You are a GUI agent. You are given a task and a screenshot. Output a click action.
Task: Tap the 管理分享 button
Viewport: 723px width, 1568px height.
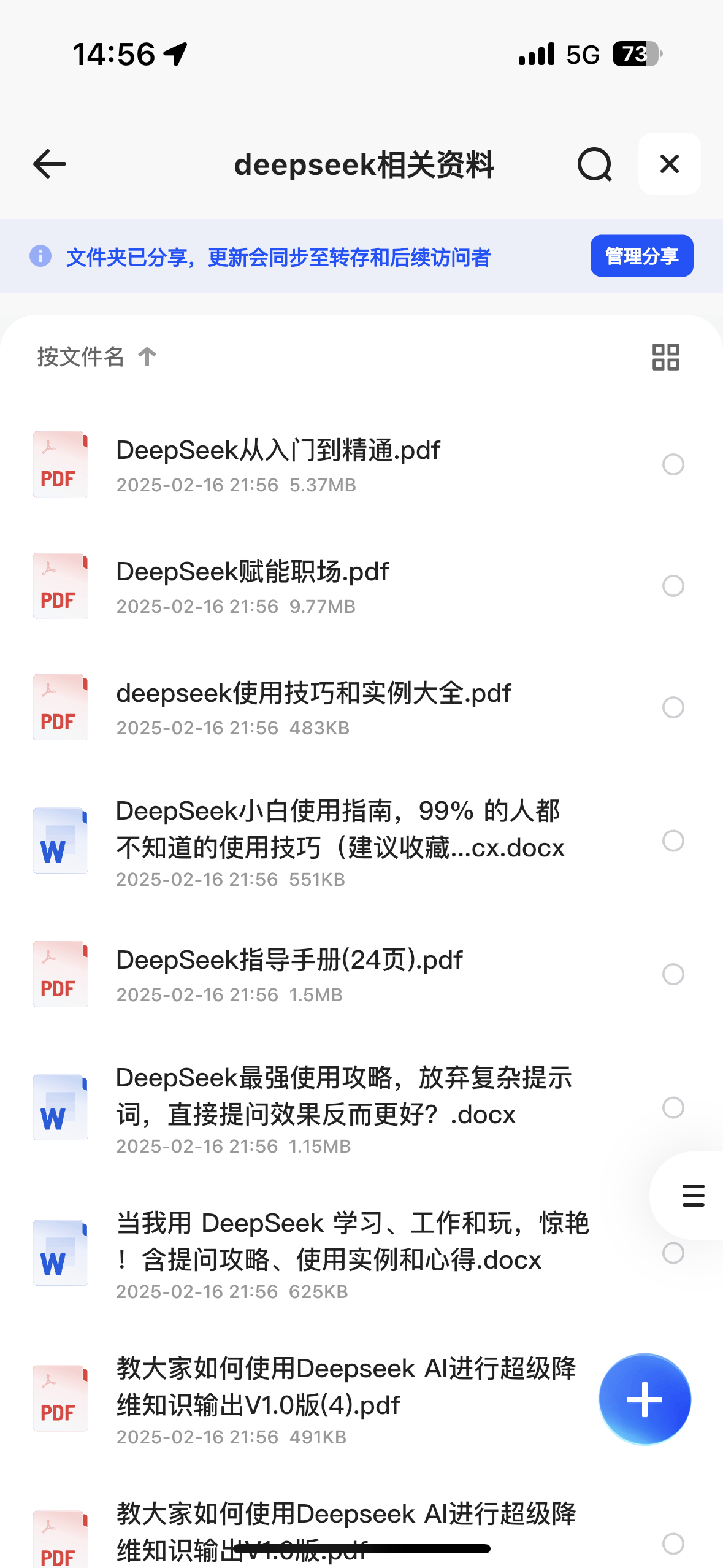(x=641, y=256)
